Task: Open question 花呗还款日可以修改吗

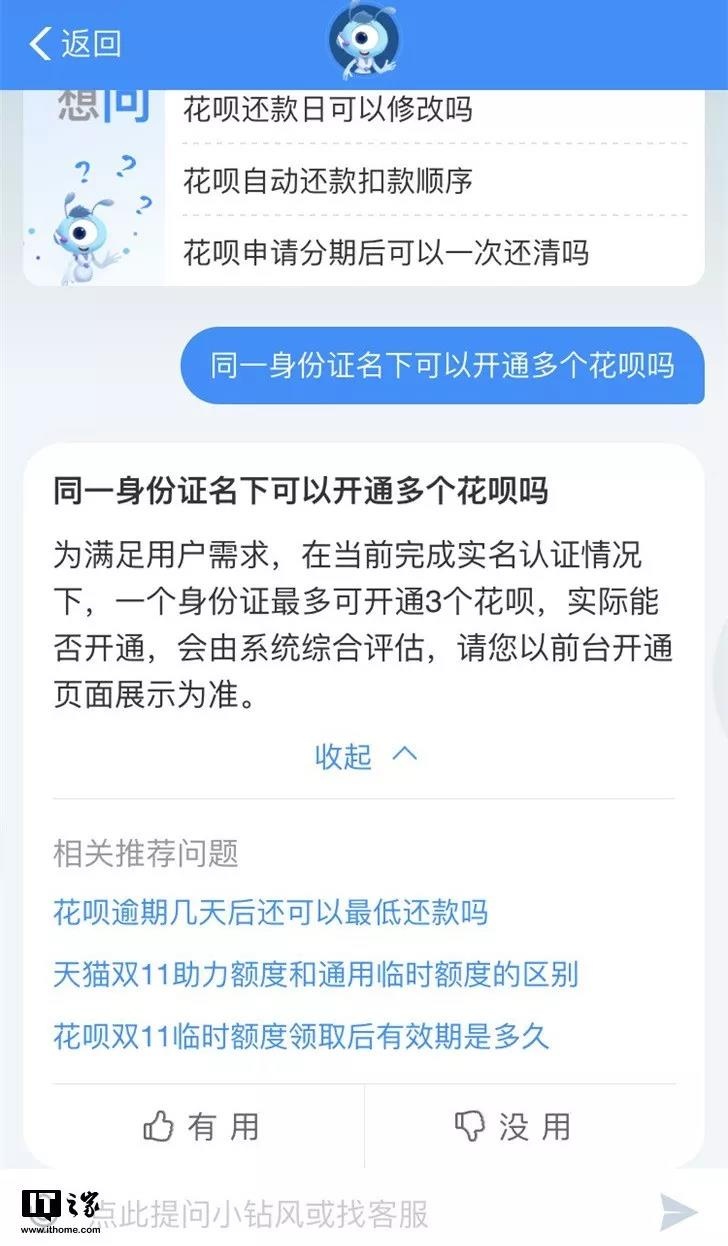Action: (327, 109)
